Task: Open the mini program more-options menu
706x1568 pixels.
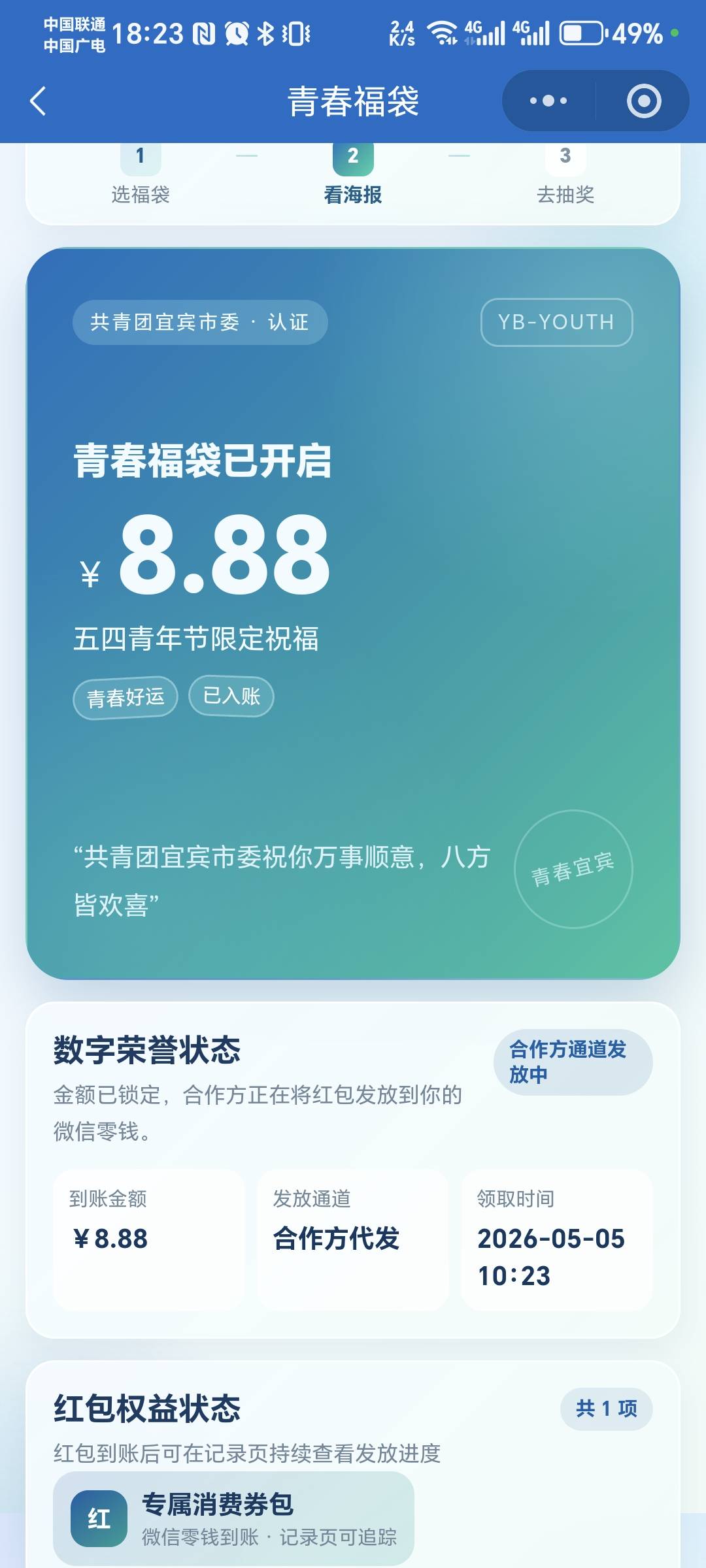Action: 548,101
